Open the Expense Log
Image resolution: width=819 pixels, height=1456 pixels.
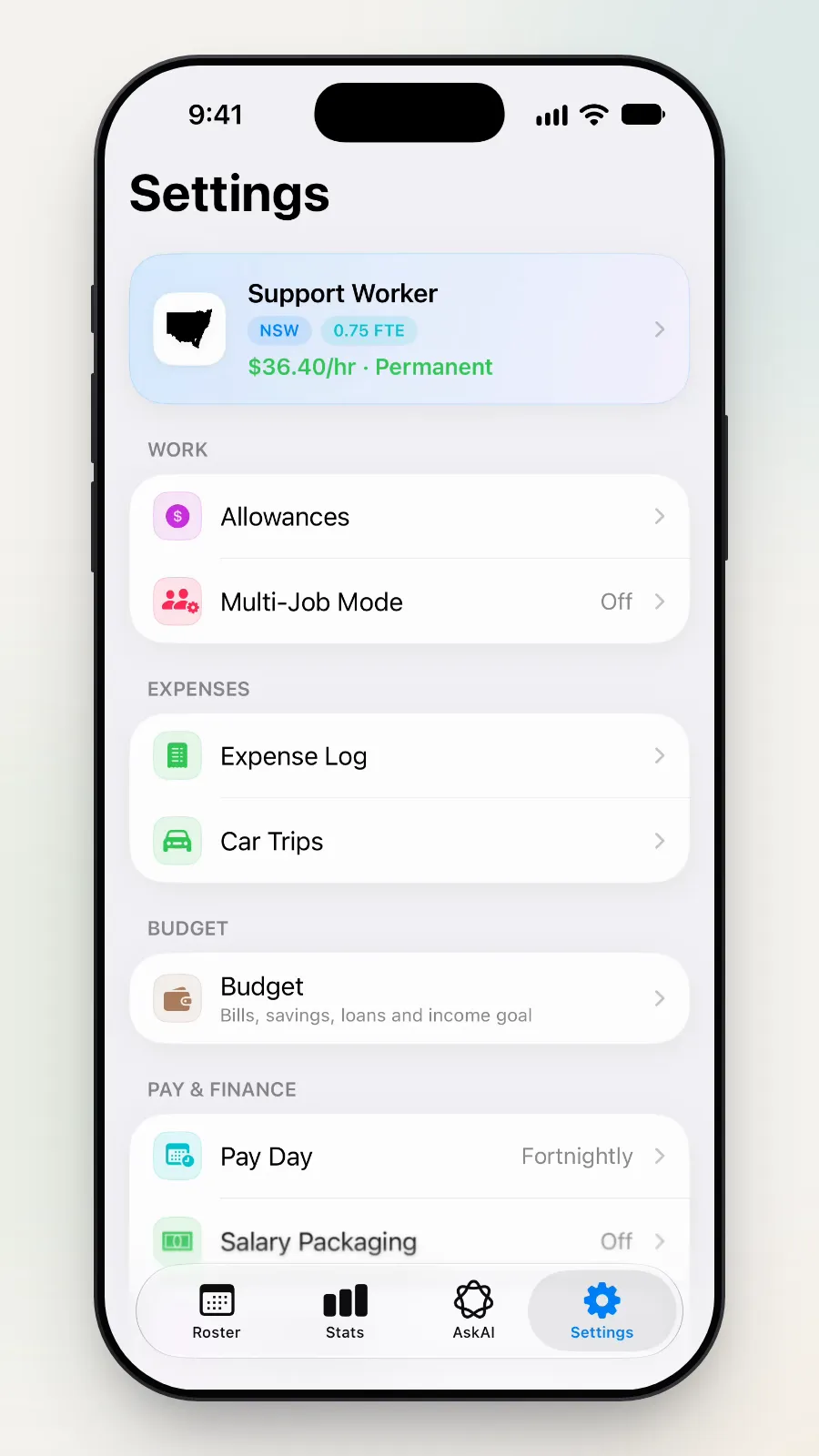pyautogui.click(x=409, y=755)
